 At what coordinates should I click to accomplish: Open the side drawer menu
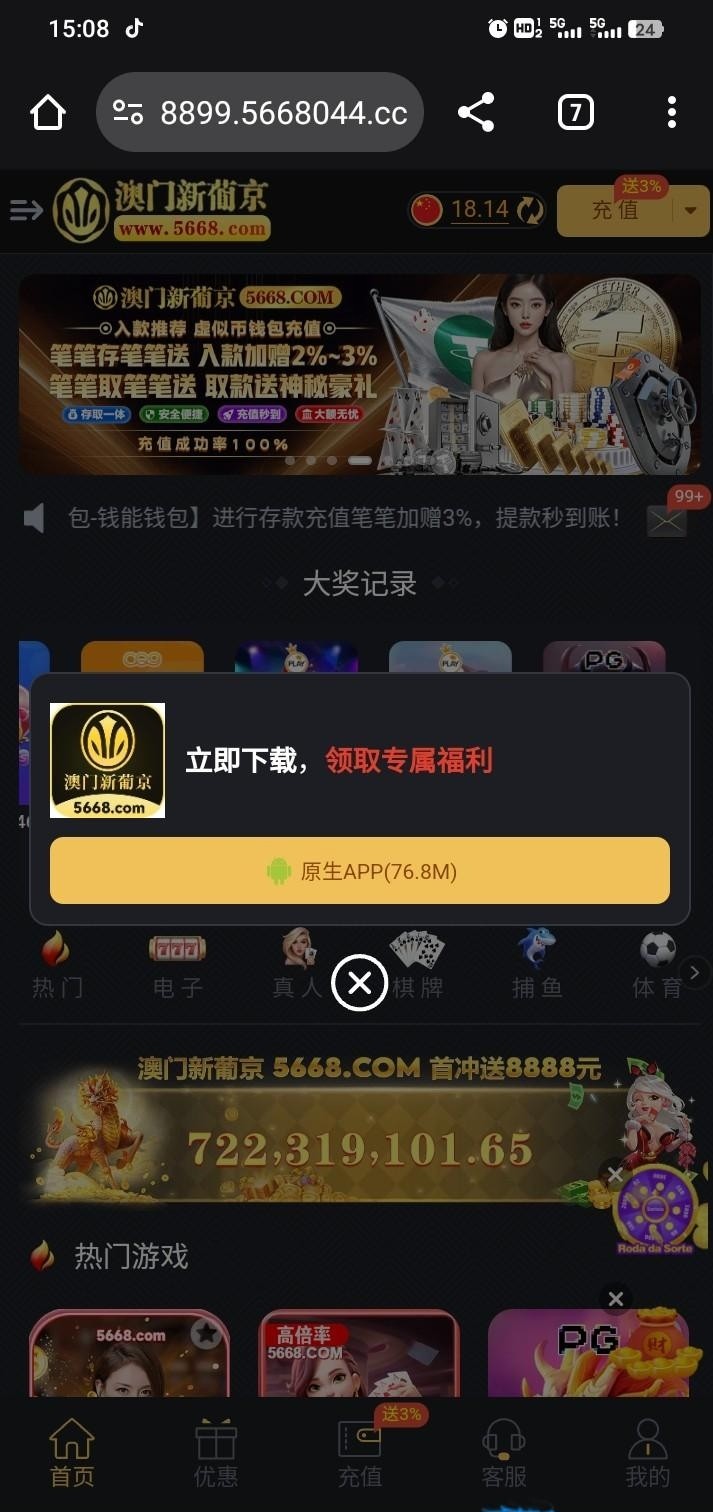(26, 210)
